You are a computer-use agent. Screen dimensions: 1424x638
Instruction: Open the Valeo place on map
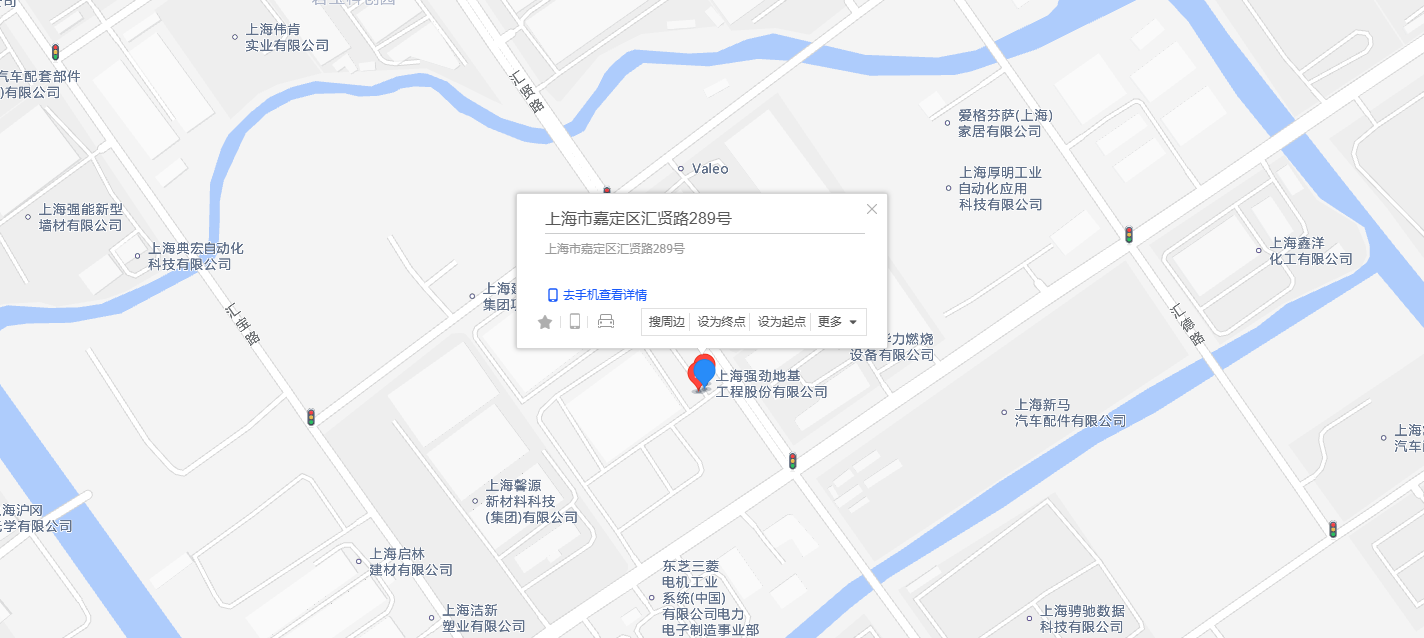coord(710,169)
